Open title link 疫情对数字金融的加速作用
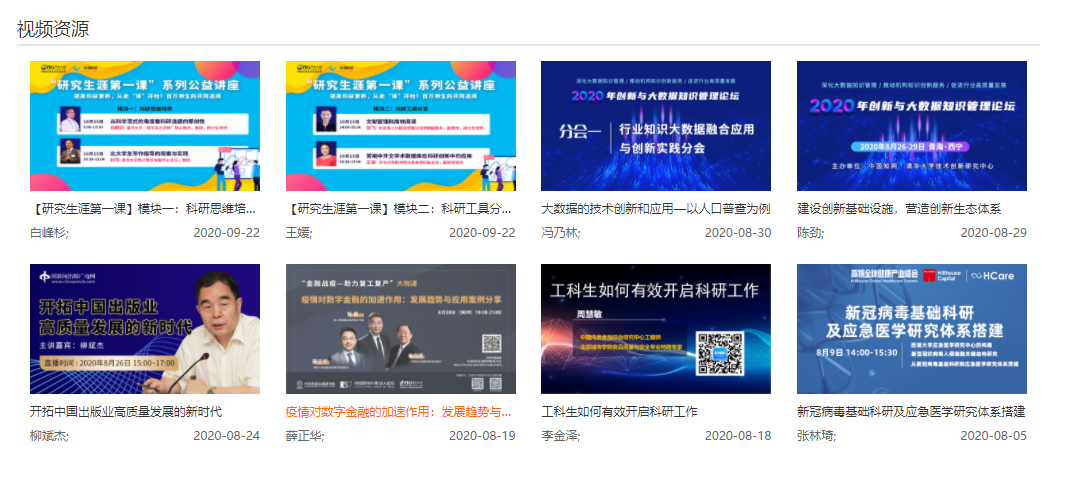The image size is (1079, 477). coord(399,412)
